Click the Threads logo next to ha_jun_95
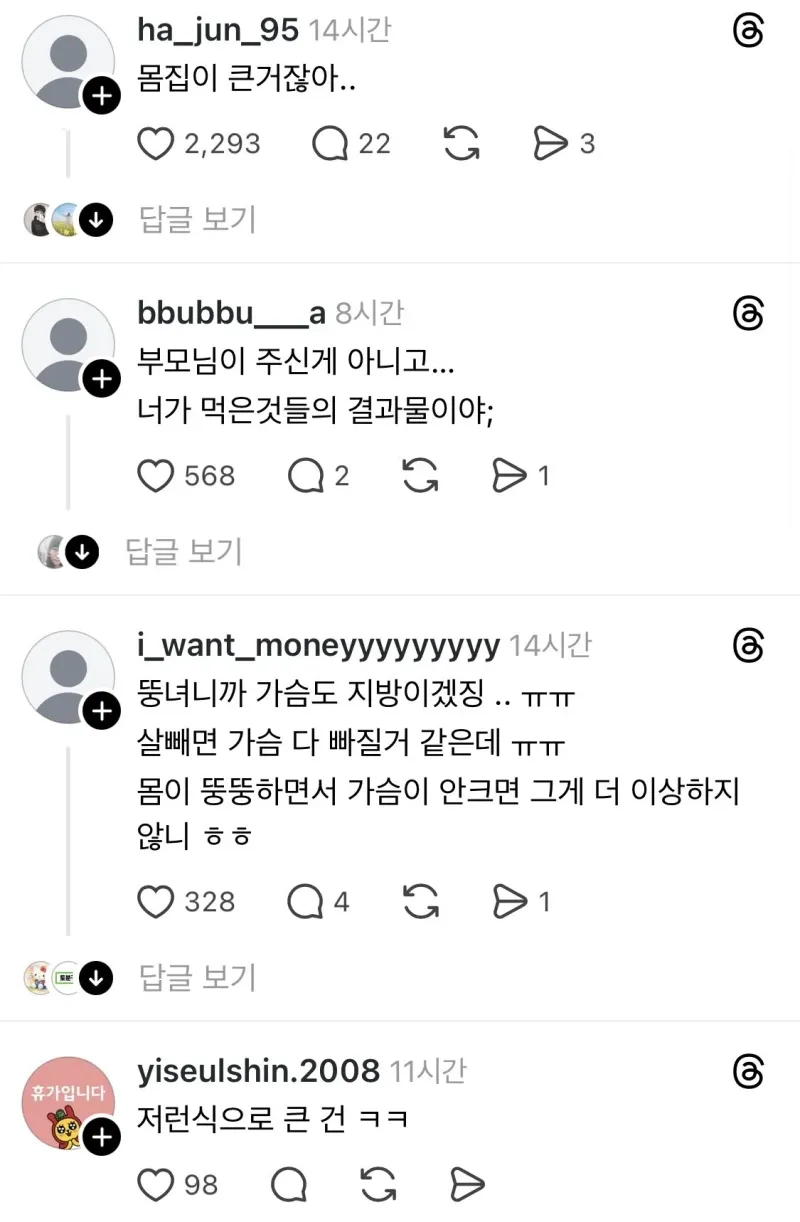This screenshot has height=1222, width=800. point(748,32)
